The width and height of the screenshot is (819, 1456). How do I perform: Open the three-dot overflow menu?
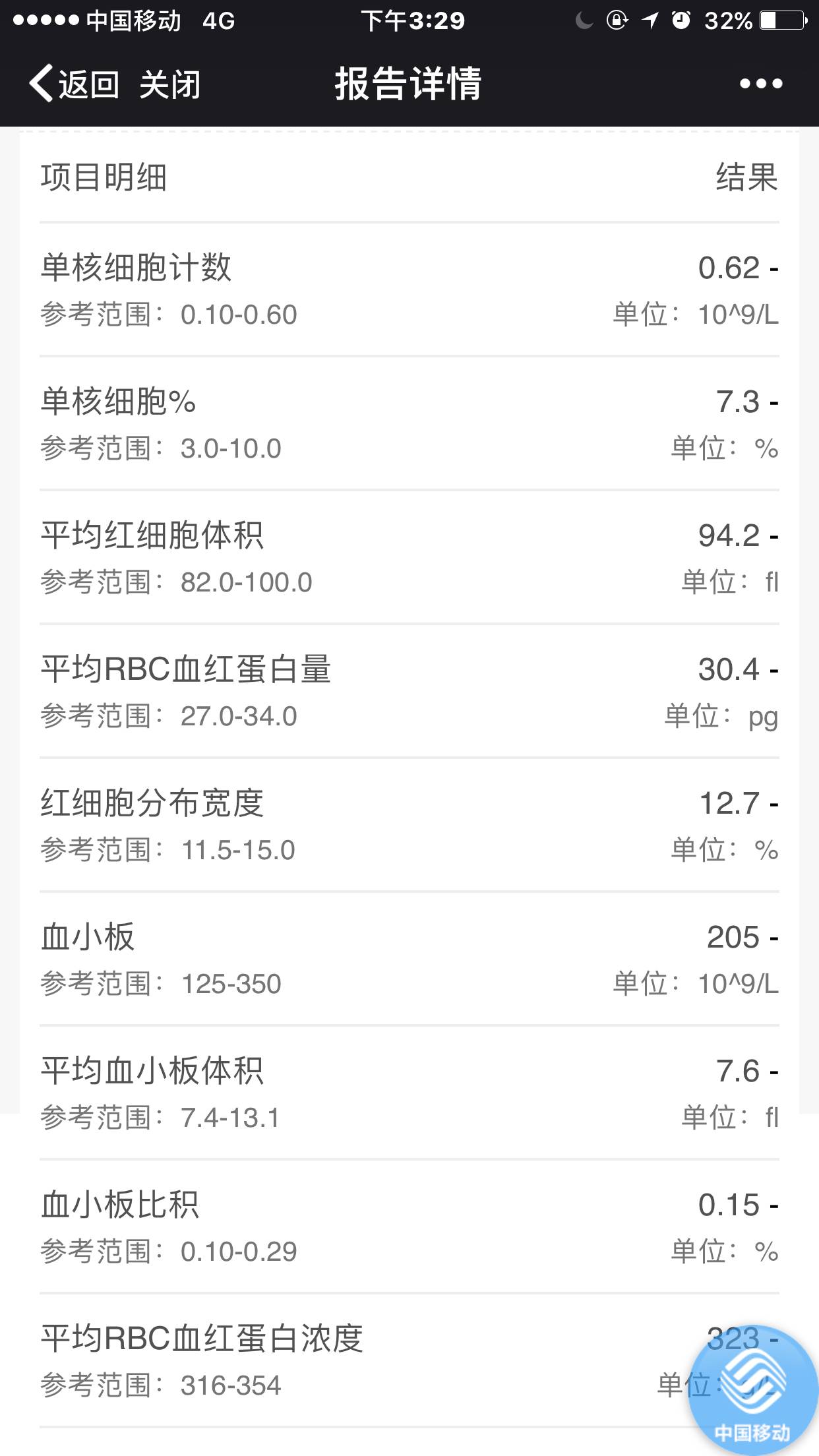pyautogui.click(x=760, y=84)
